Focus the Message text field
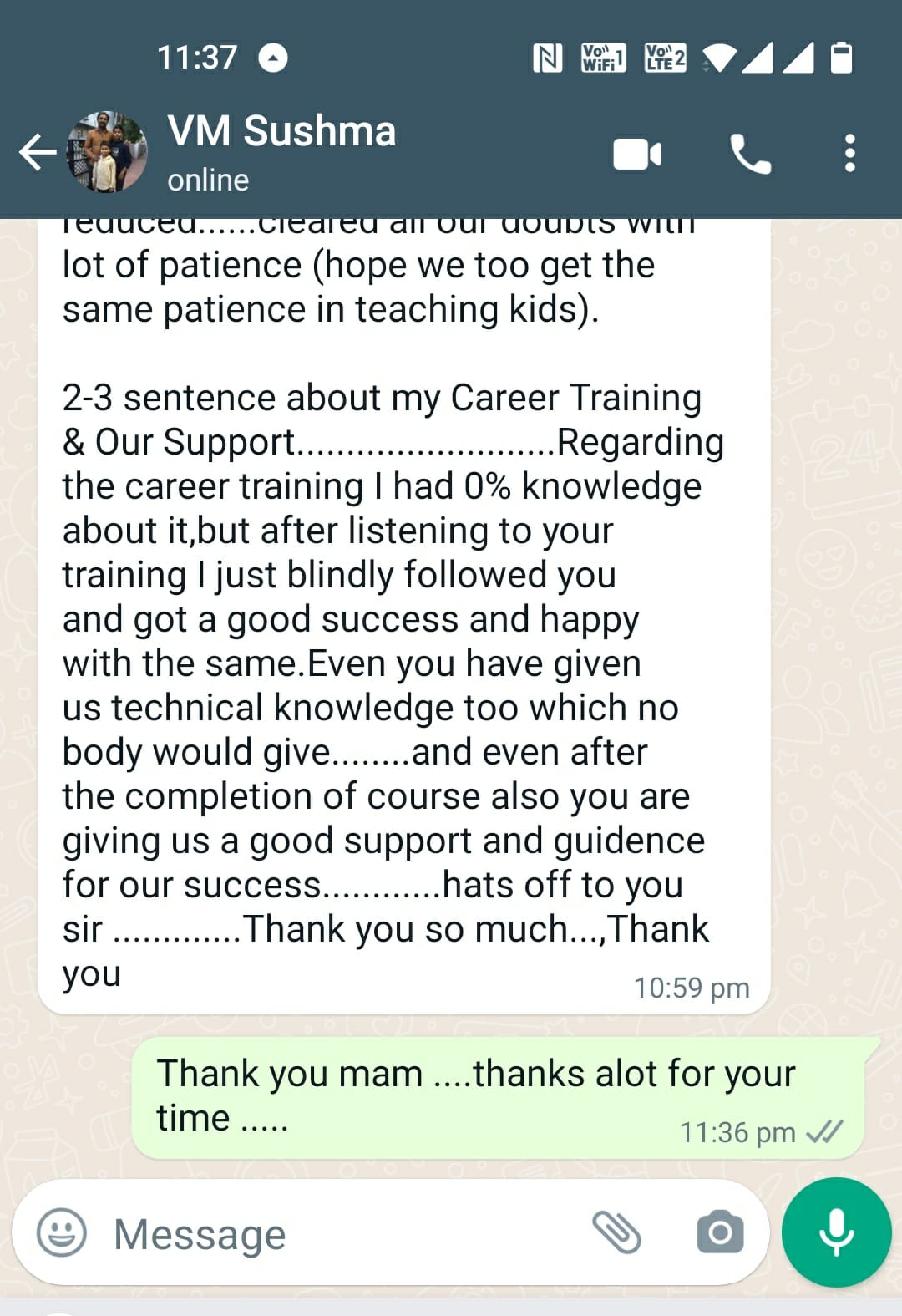The width and height of the screenshot is (902, 1316). pos(334,1234)
